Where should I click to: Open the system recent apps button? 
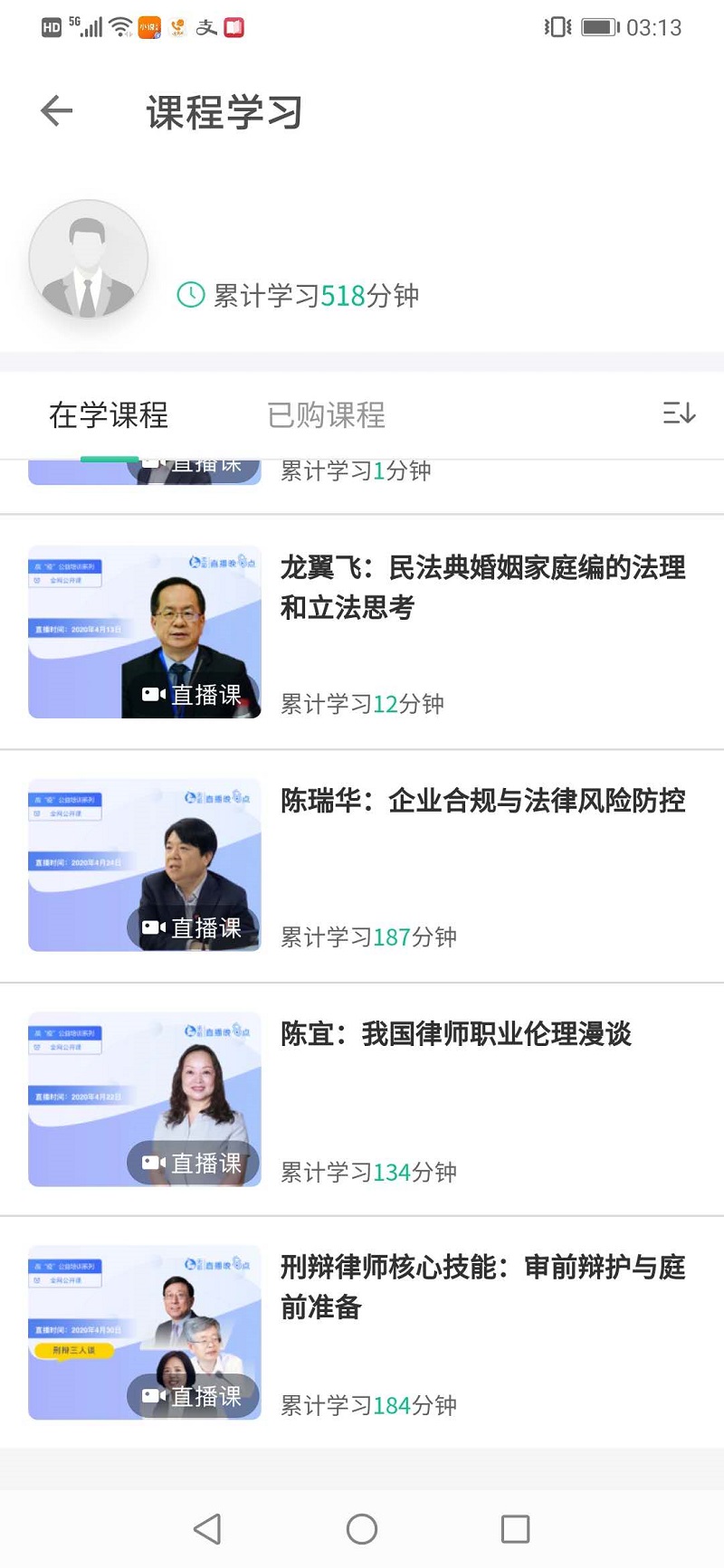pos(515,1529)
